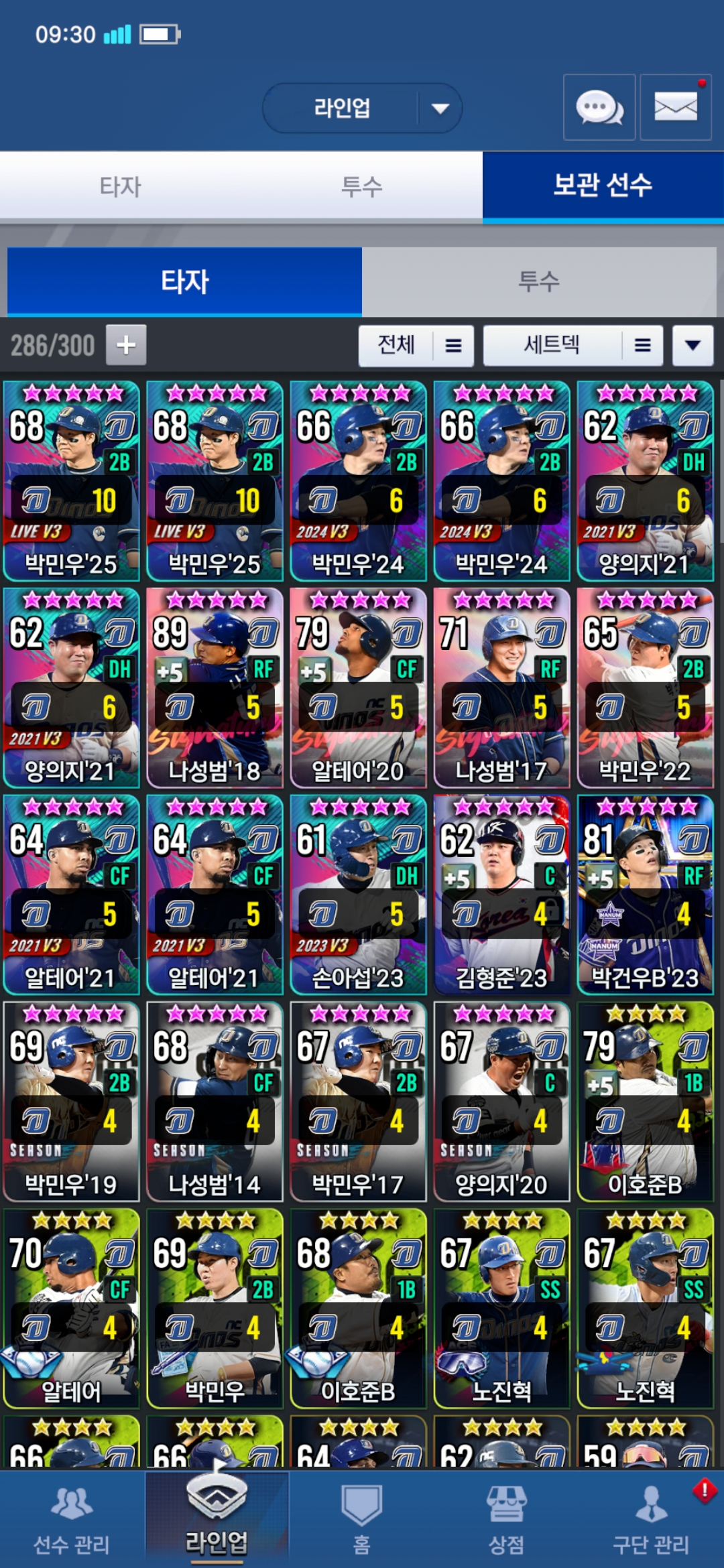The image size is (724, 1568).
Task: Go to the 홈 tab
Action: point(361,1520)
